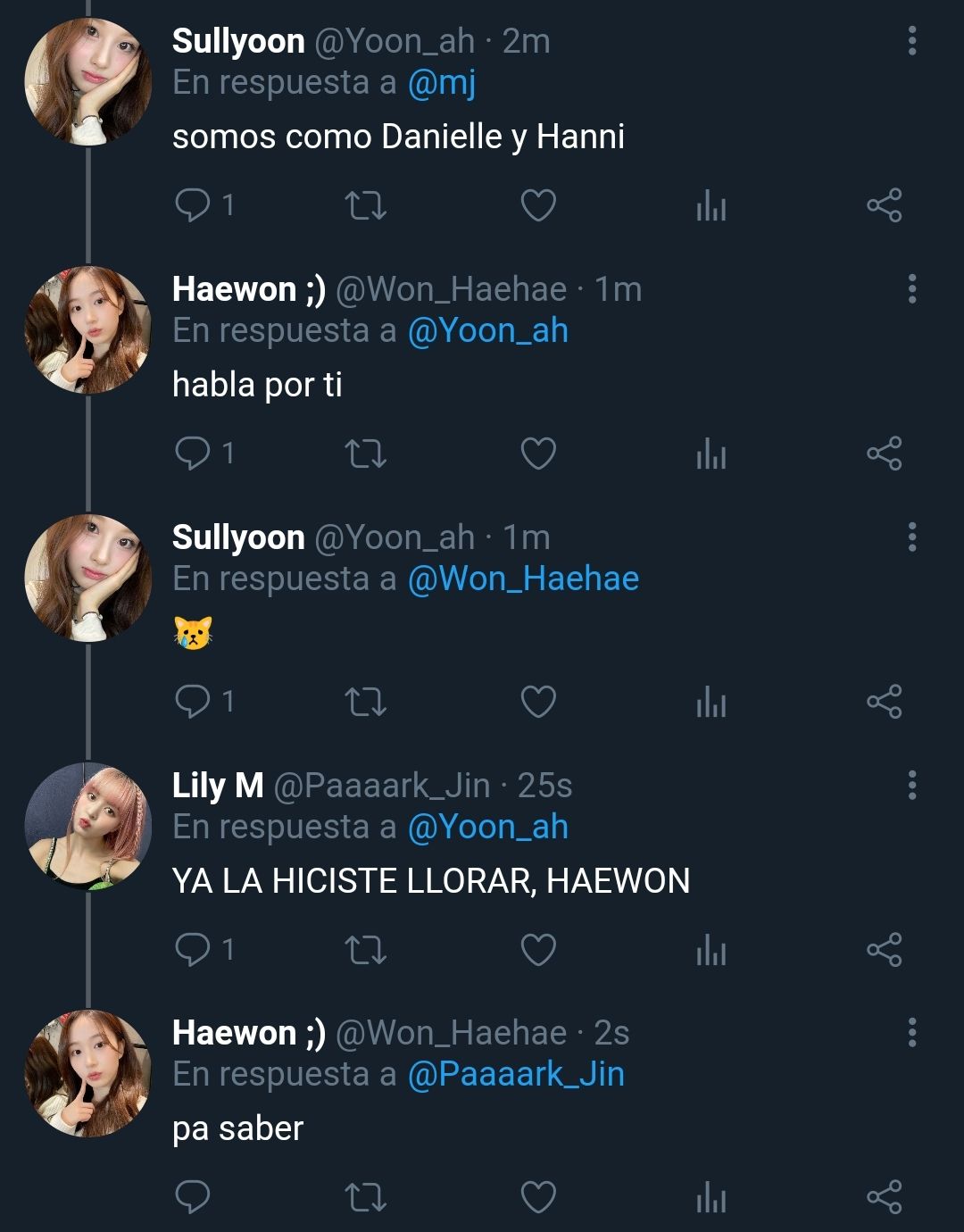Like Sullyoon's crying cat emoji tweet
The height and width of the screenshot is (1232, 964).
(x=538, y=702)
